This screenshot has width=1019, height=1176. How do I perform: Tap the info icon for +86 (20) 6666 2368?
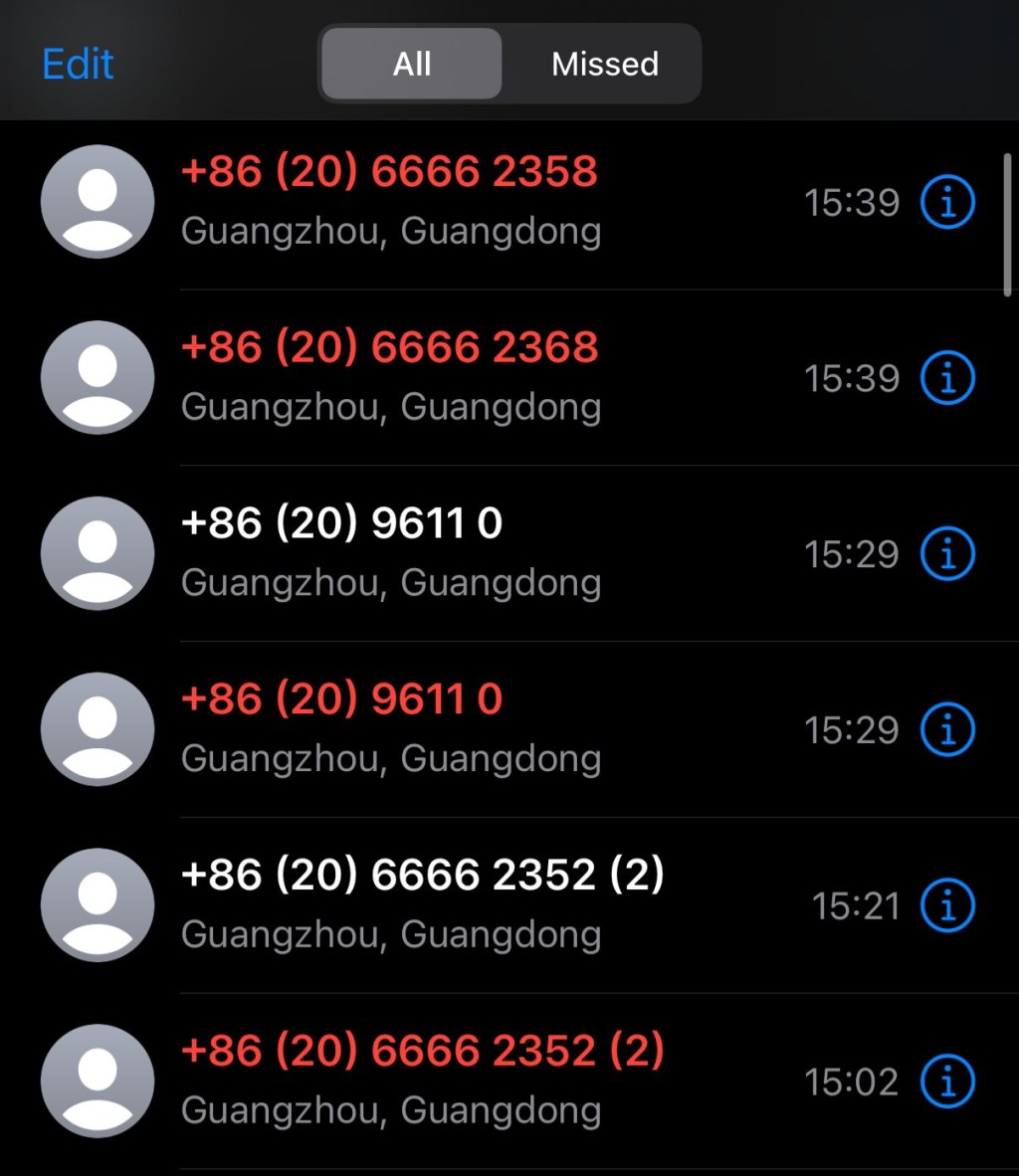[x=946, y=378]
